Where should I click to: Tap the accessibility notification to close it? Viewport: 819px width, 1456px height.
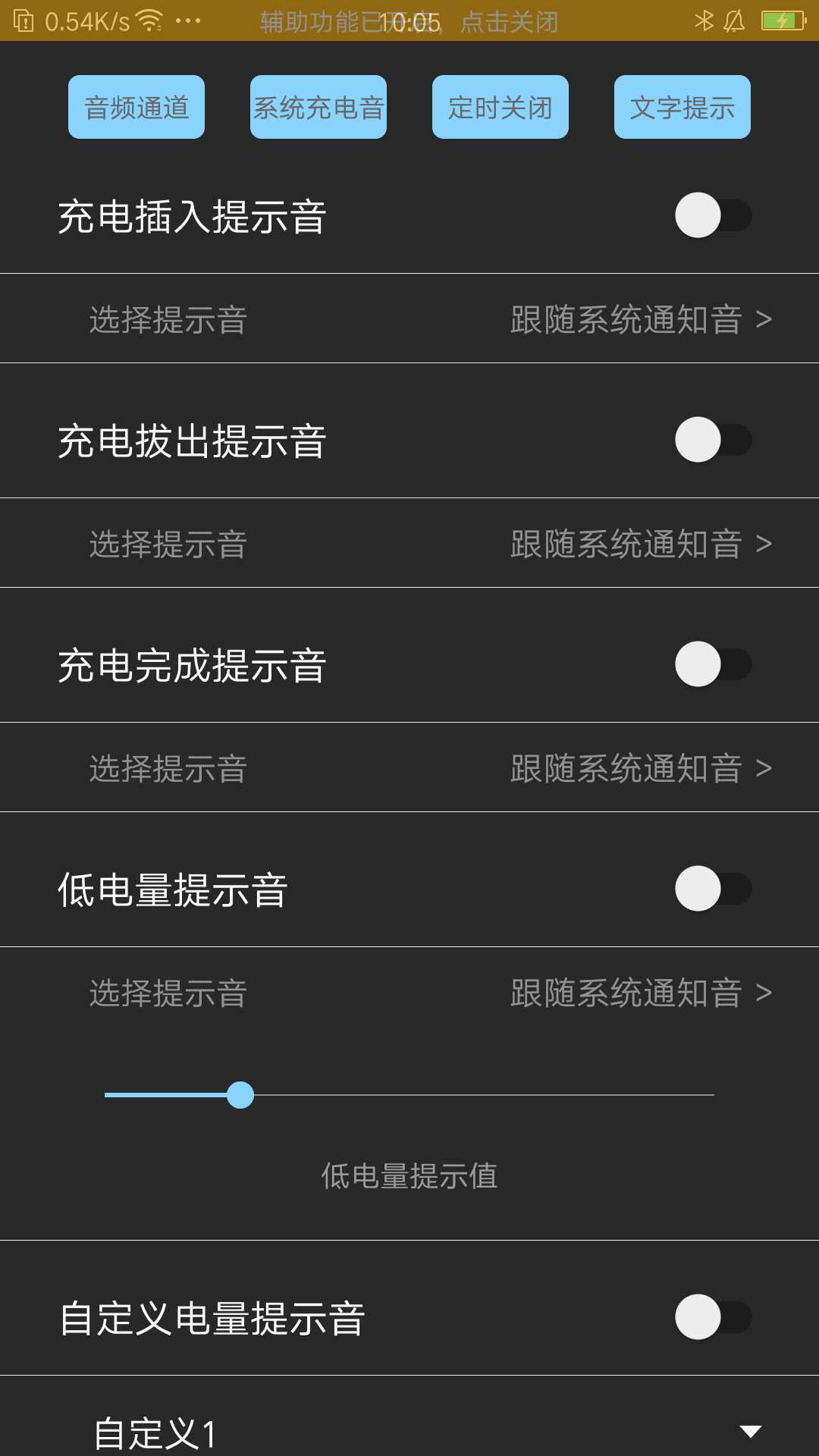pyautogui.click(x=409, y=22)
